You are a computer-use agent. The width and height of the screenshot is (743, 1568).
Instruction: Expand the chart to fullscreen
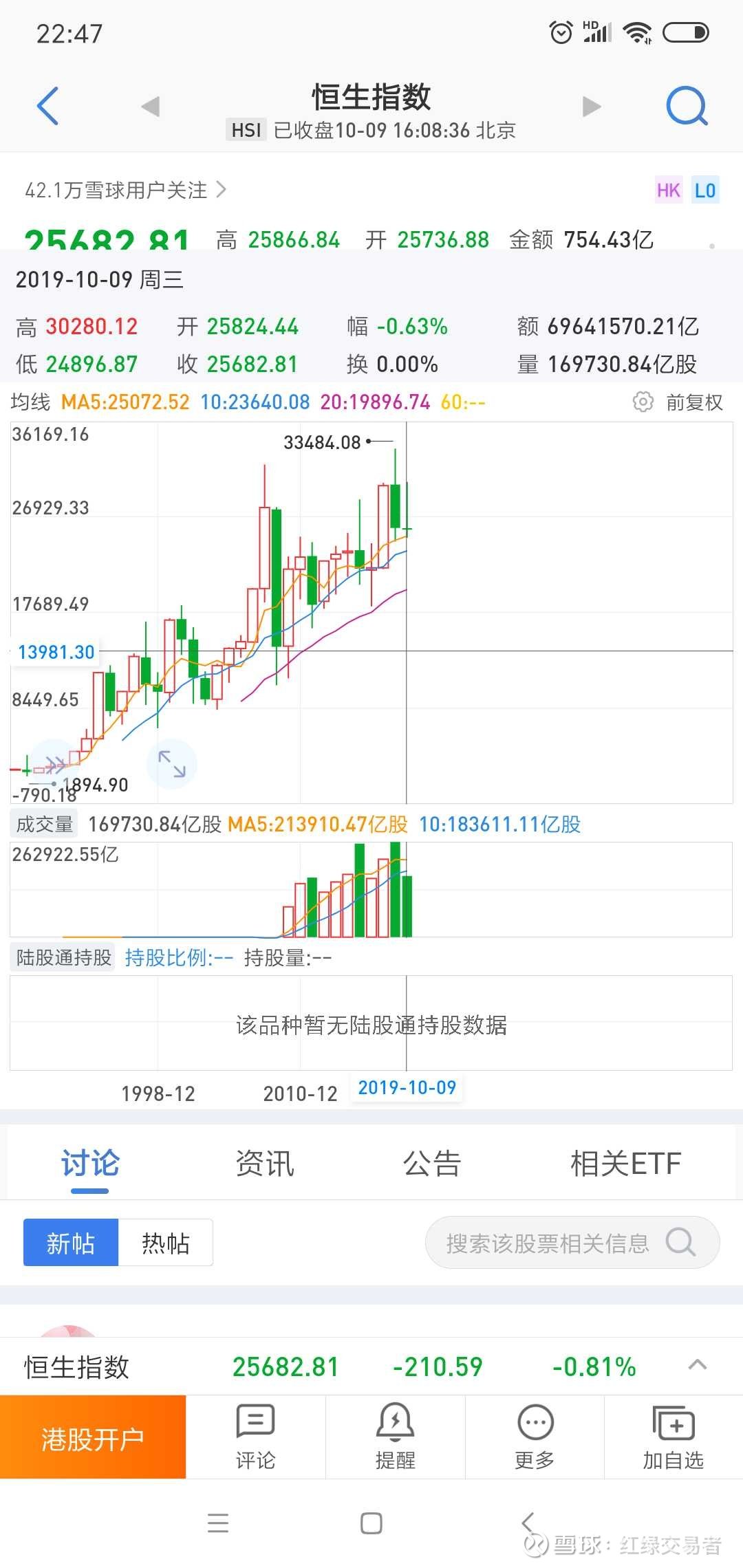tap(172, 763)
